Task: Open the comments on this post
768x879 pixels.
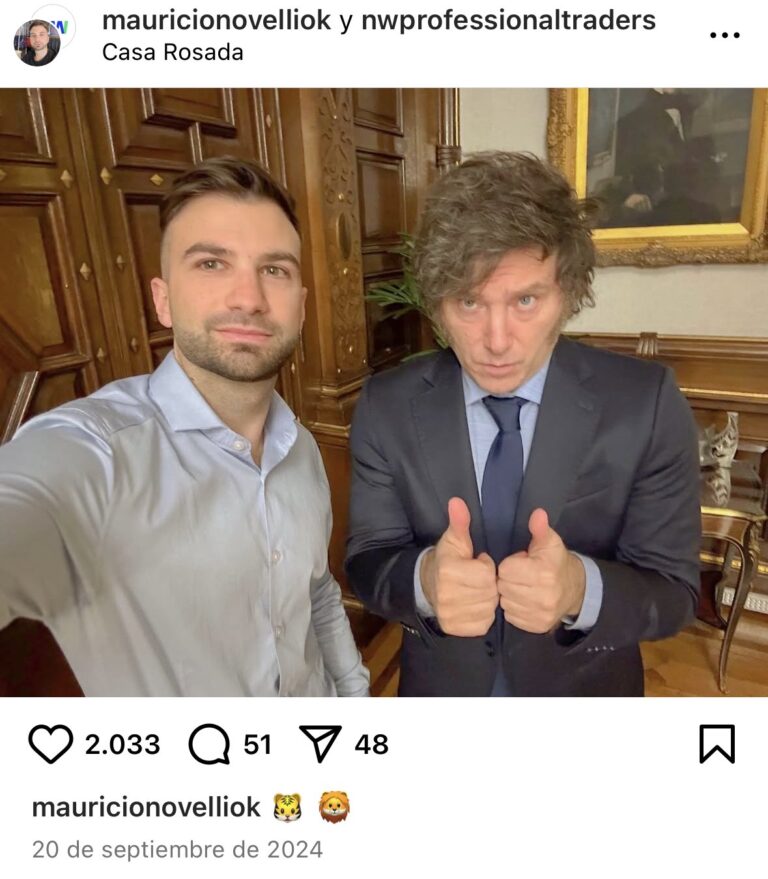Action: (x=209, y=744)
